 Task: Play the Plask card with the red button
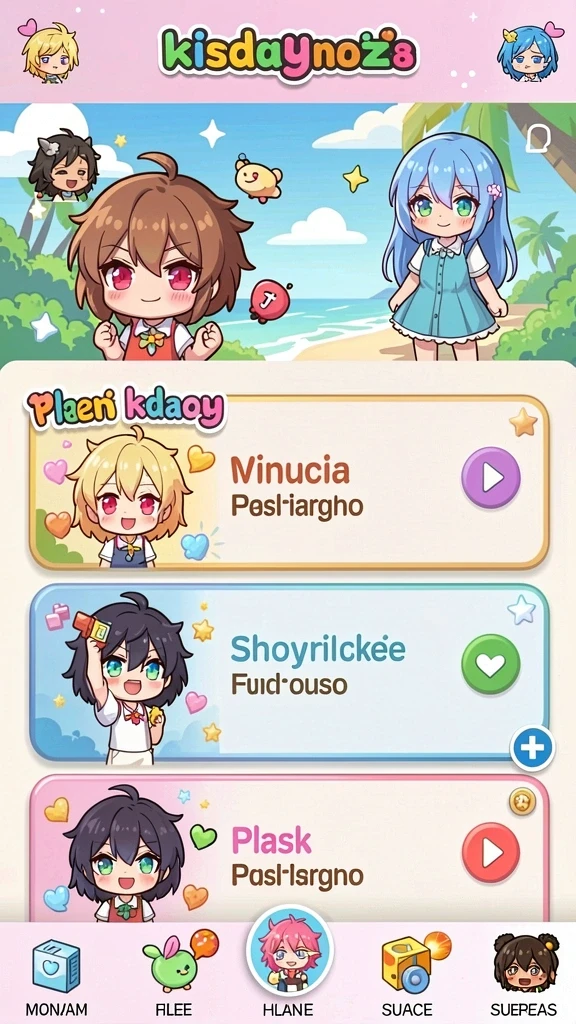(x=491, y=852)
